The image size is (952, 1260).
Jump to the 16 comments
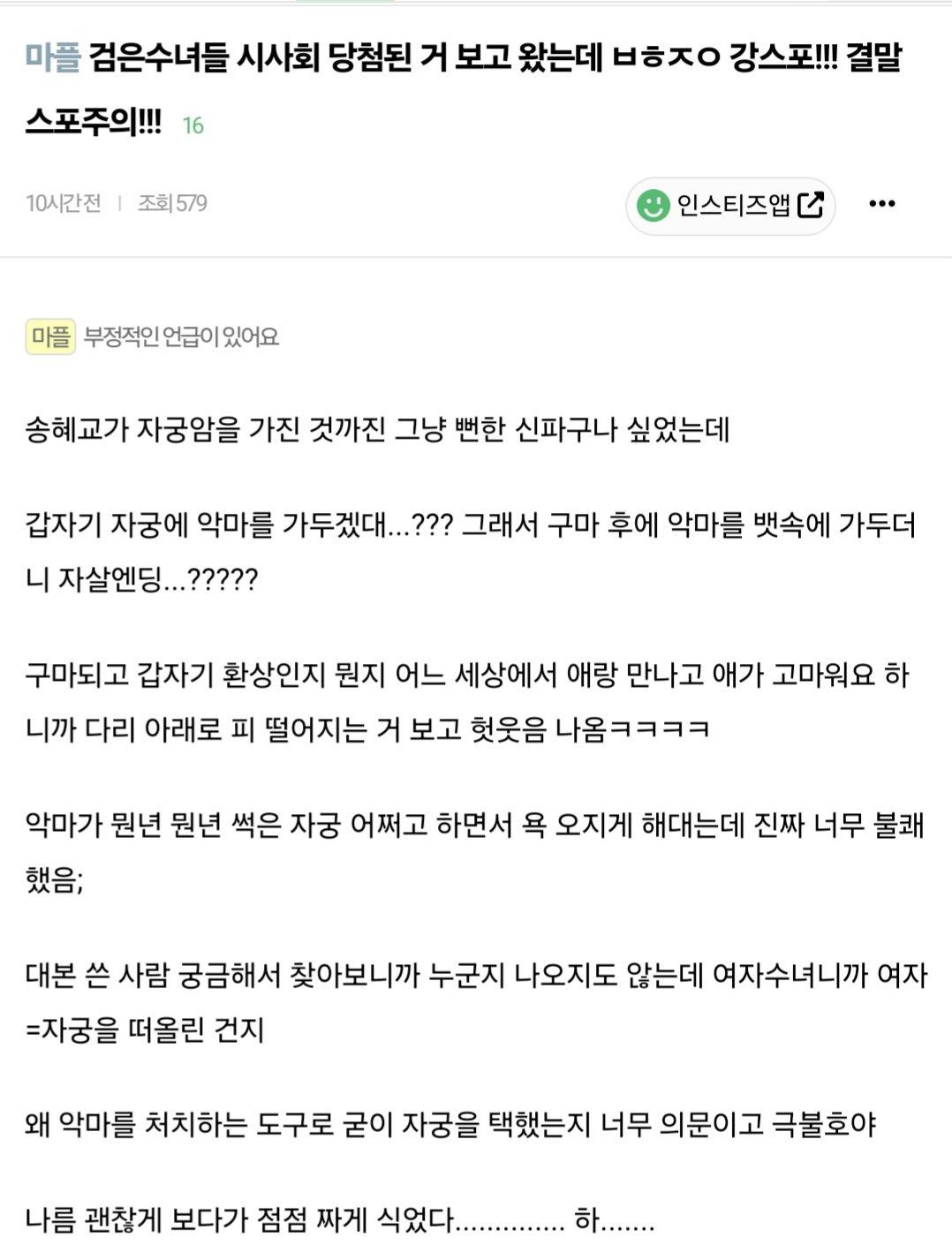193,125
